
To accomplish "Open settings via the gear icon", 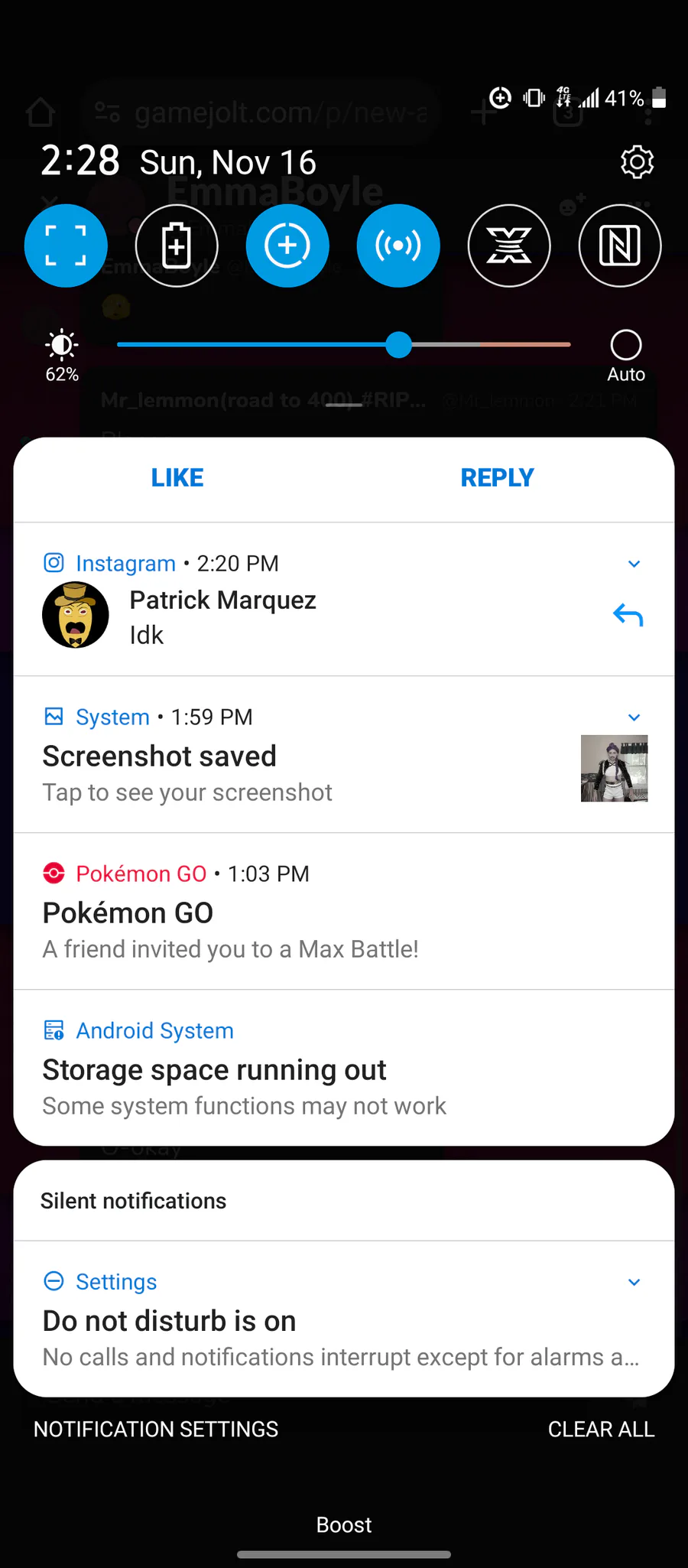I will pyautogui.click(x=637, y=161).
